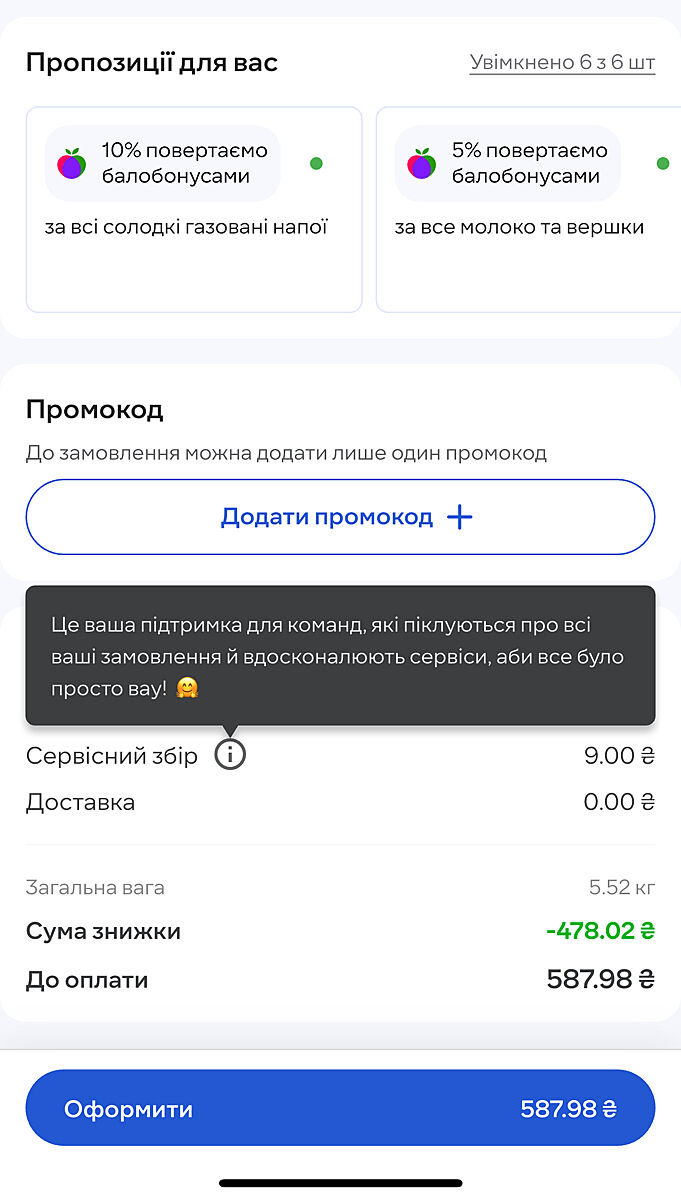Viewport: 681px width, 1200px height.
Task: Open the 'Увімкнено 6 з 6 шт' link
Action: pyautogui.click(x=562, y=63)
